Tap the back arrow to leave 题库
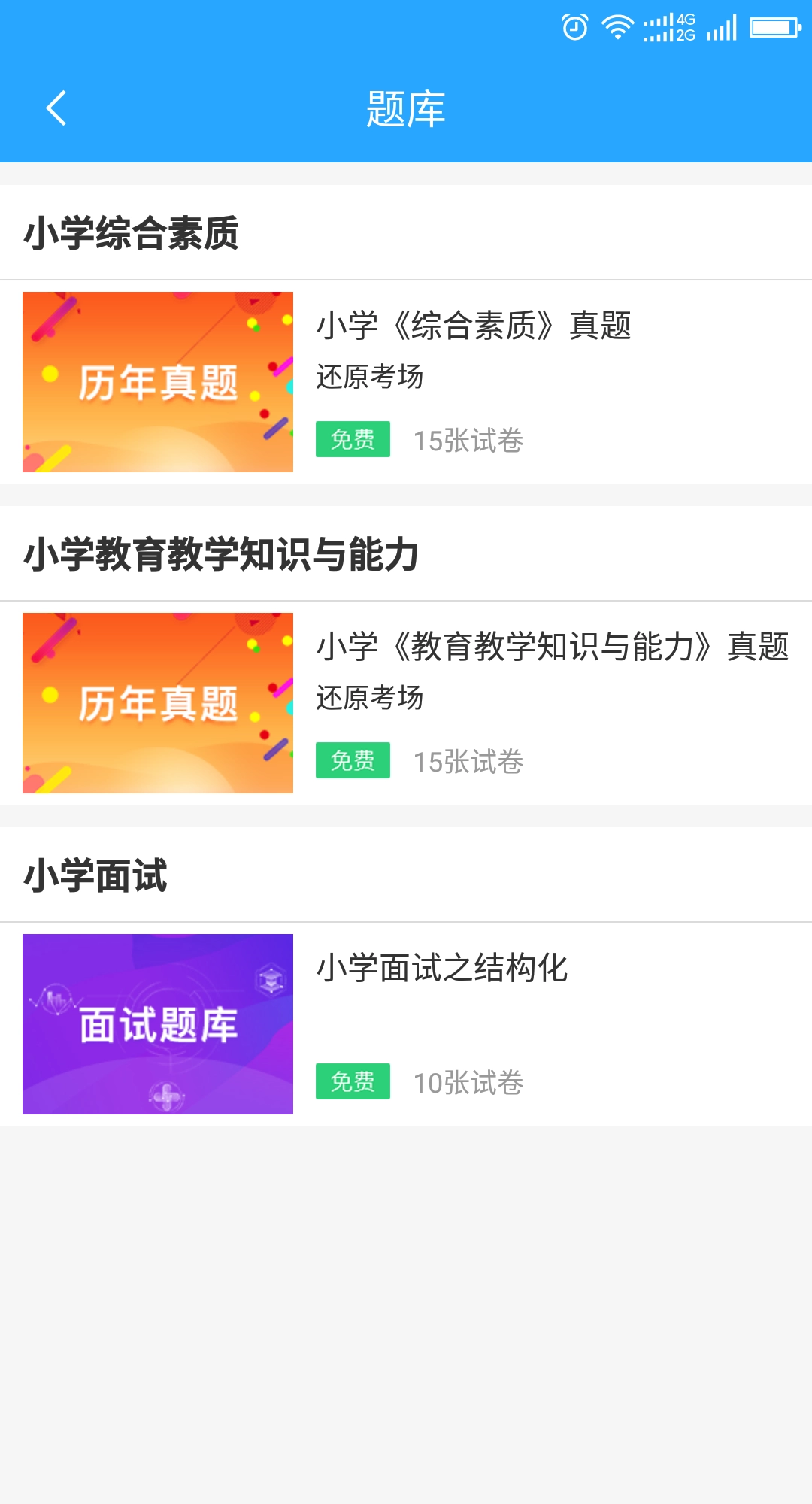The height and width of the screenshot is (1504, 812). [x=56, y=108]
